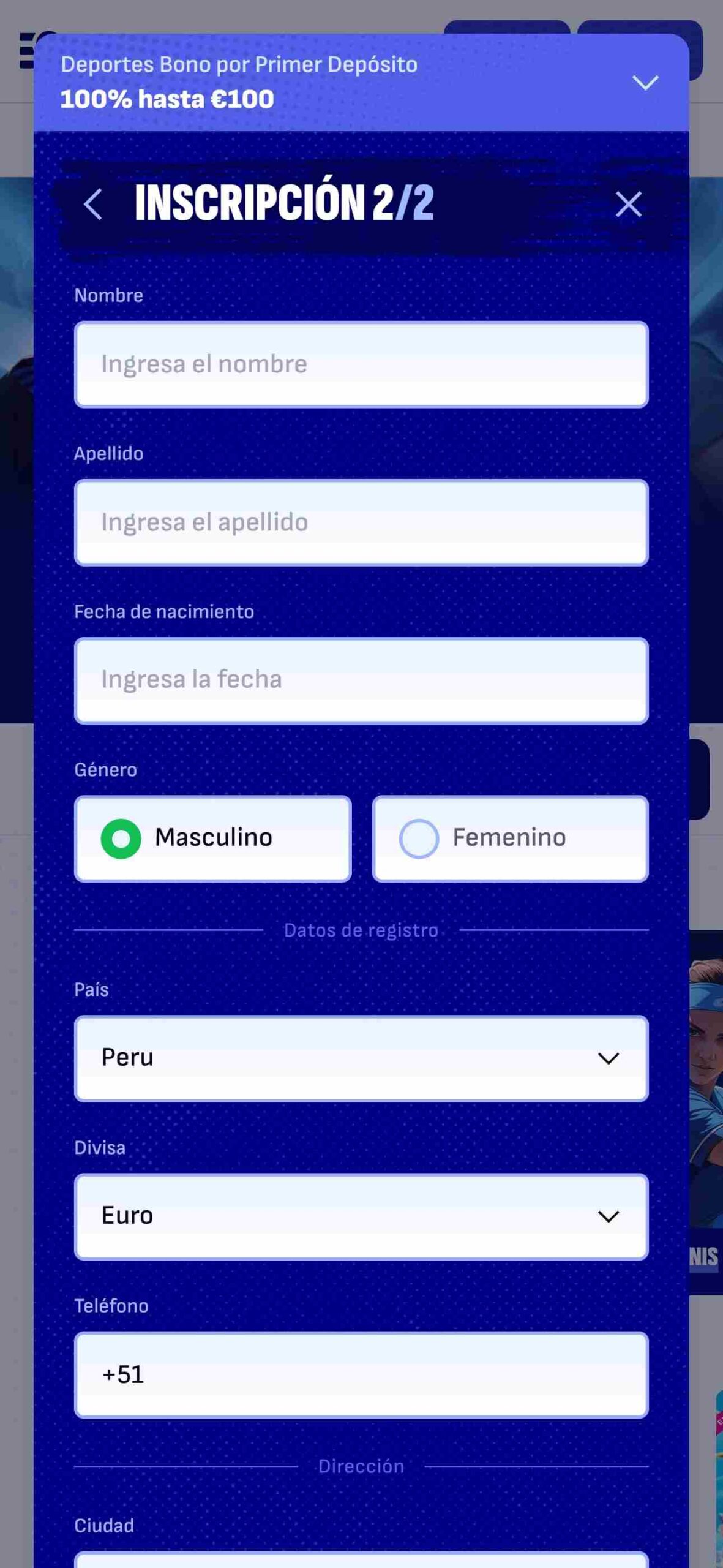
Task: Close the registration form
Action: (628, 204)
